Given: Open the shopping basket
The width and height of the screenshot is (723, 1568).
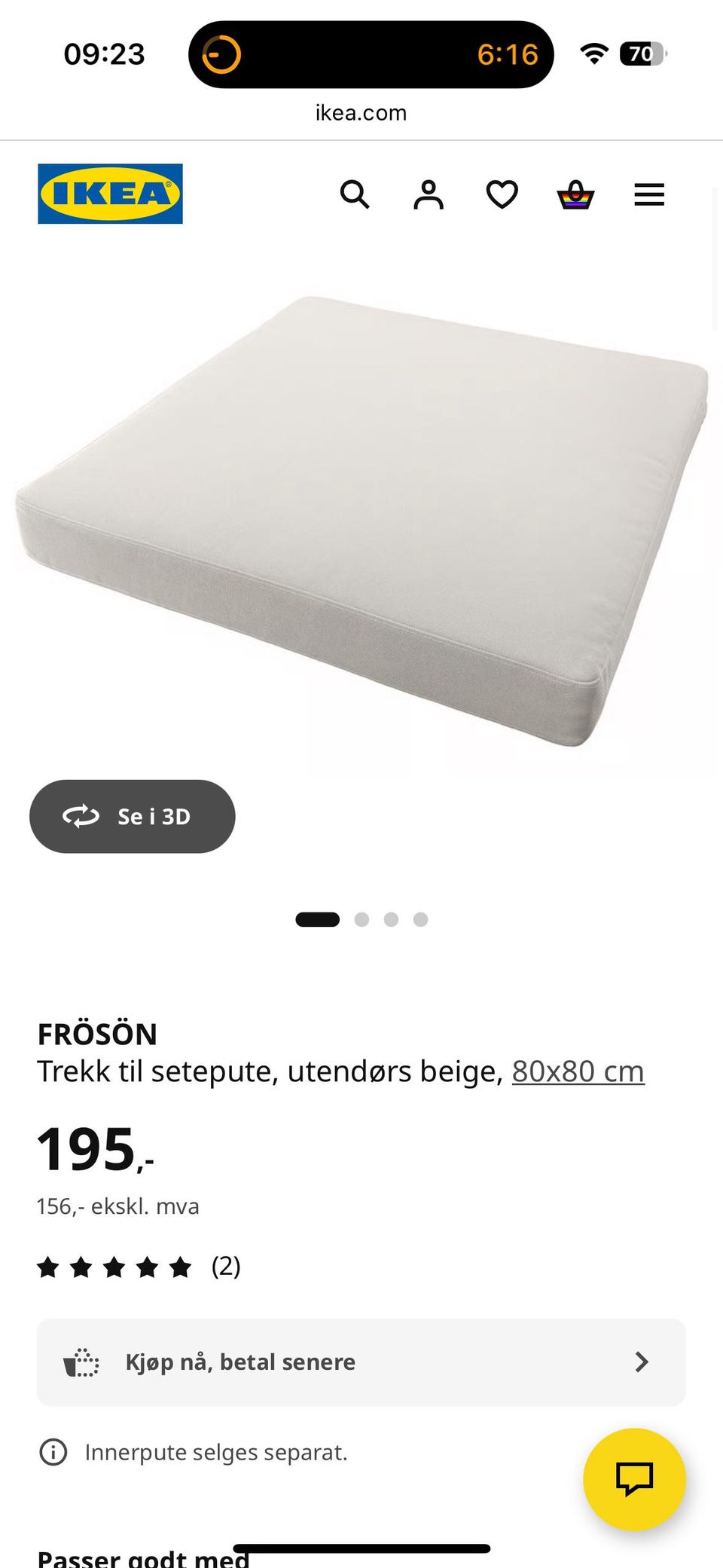Looking at the screenshot, I should [575, 194].
